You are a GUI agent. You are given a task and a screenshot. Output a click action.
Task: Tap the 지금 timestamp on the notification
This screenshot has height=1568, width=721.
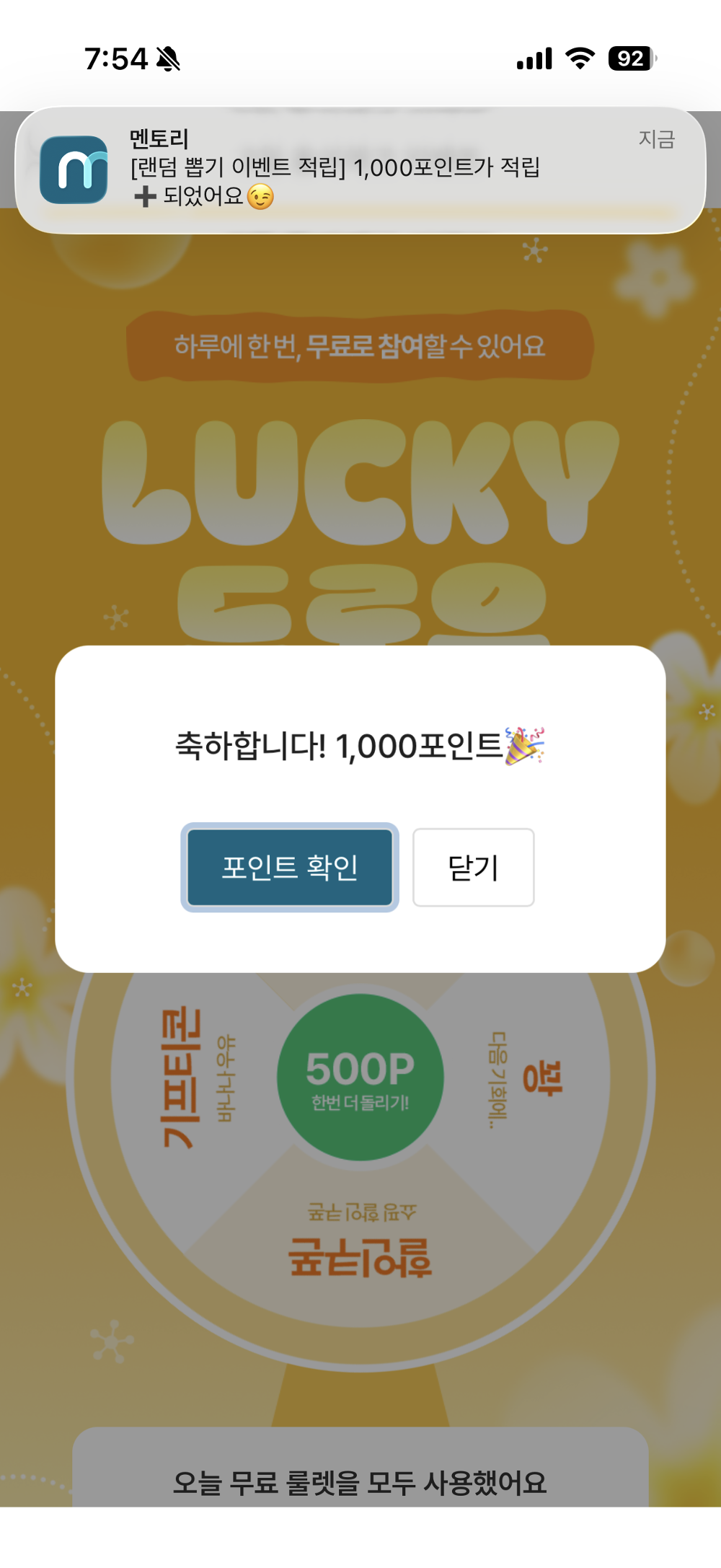[657, 139]
